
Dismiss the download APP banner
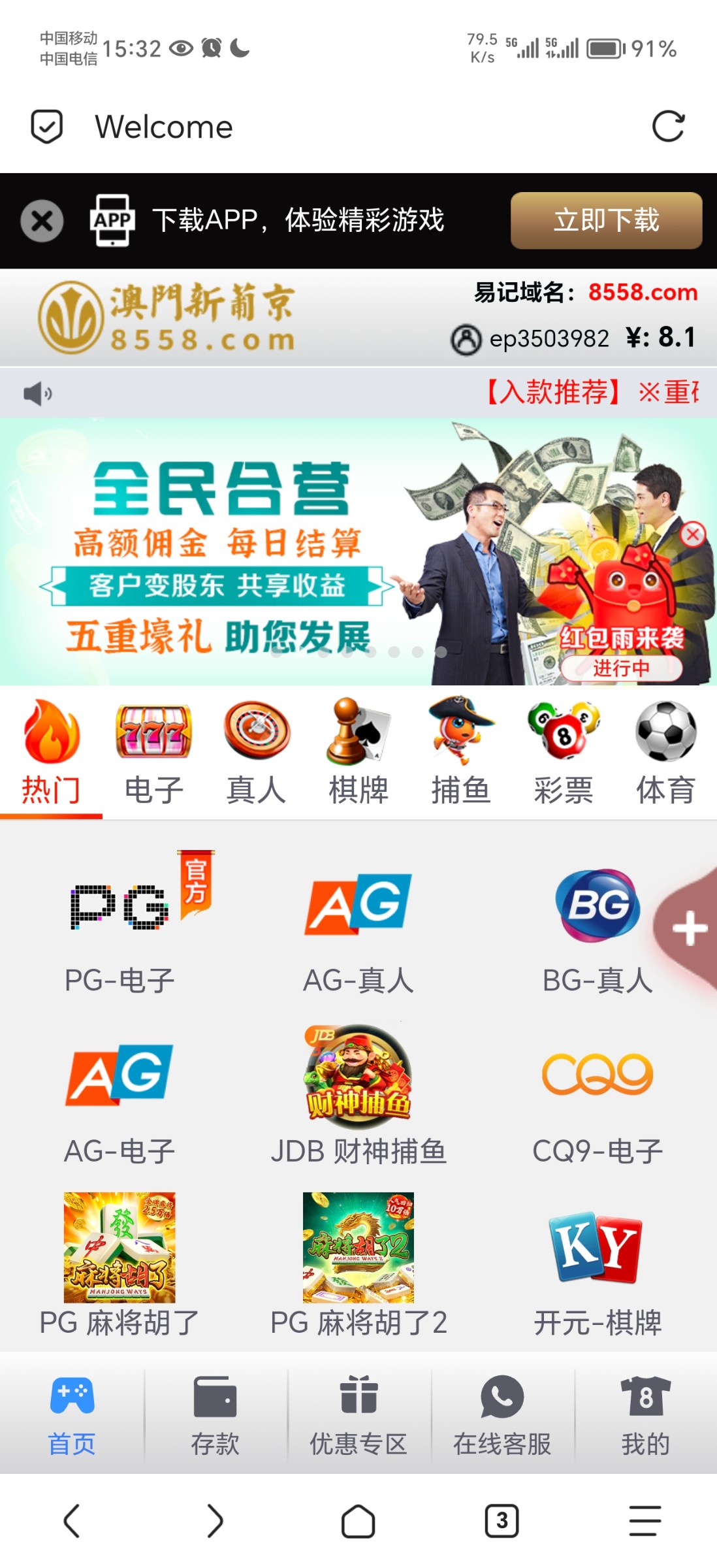42,221
